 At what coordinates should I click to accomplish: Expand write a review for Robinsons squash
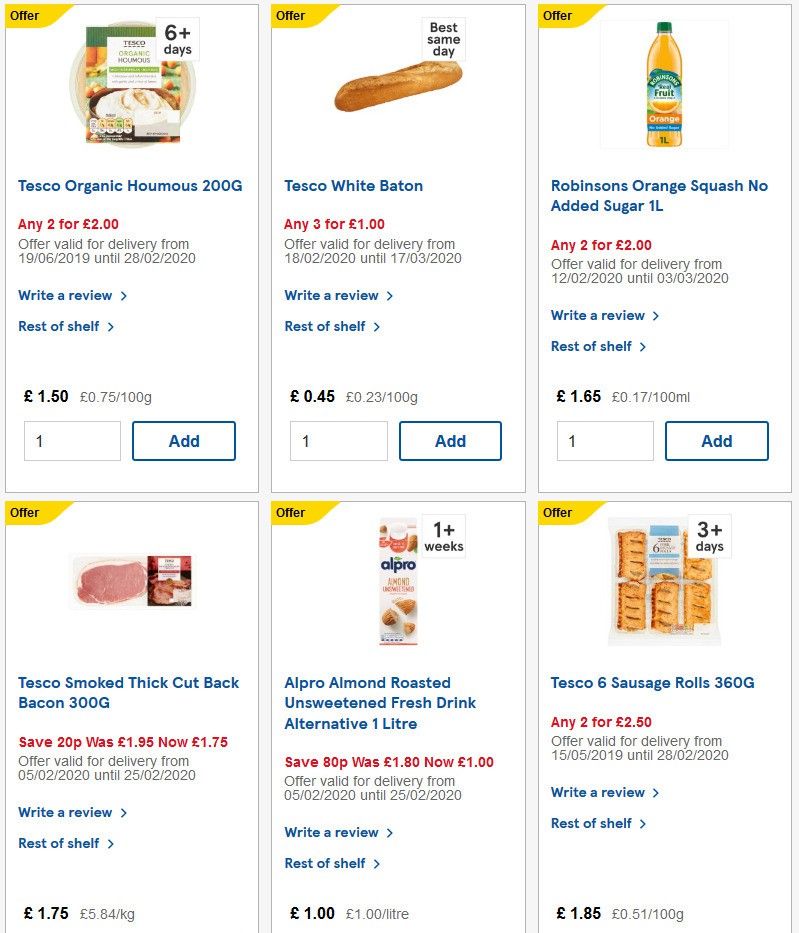click(x=596, y=315)
